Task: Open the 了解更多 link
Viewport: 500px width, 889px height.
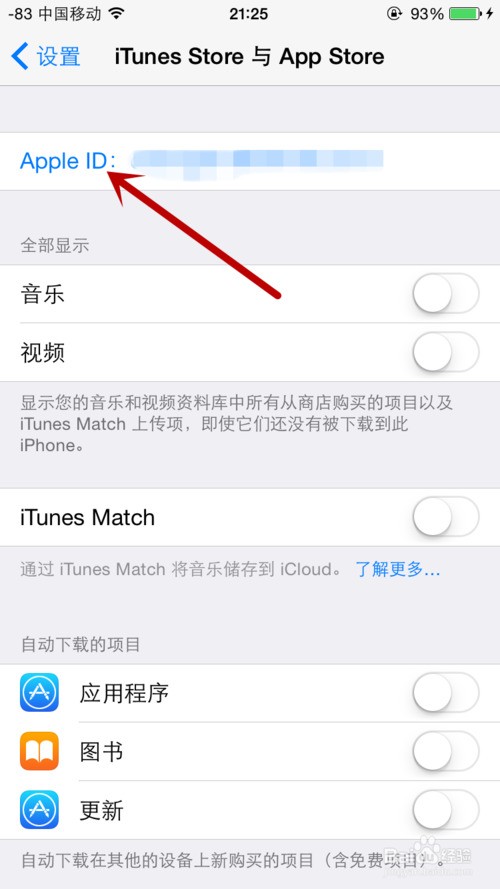Action: [397, 569]
